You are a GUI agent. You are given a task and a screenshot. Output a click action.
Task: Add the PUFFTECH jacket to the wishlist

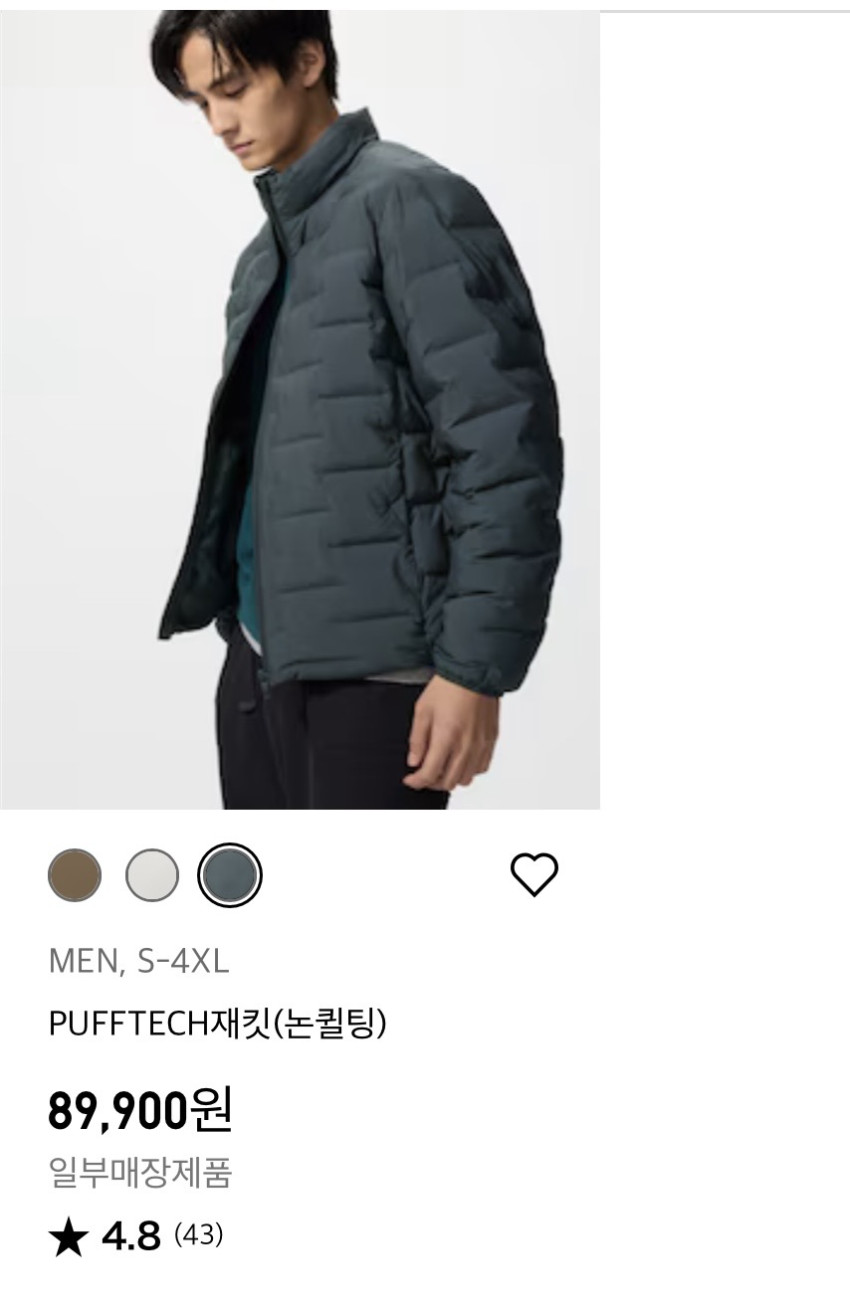pos(534,875)
